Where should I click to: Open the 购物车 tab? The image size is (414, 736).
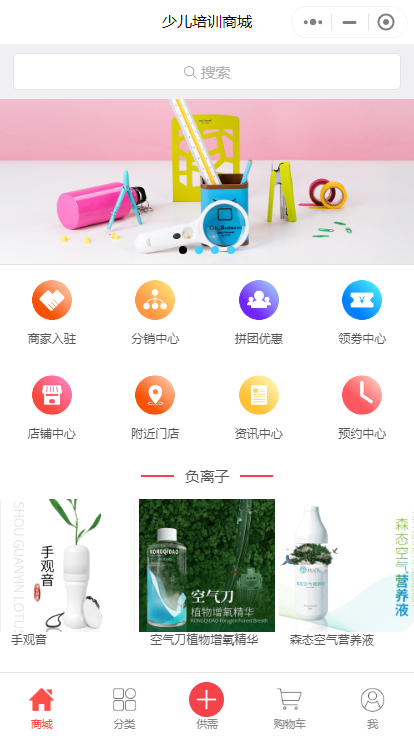tap(289, 708)
